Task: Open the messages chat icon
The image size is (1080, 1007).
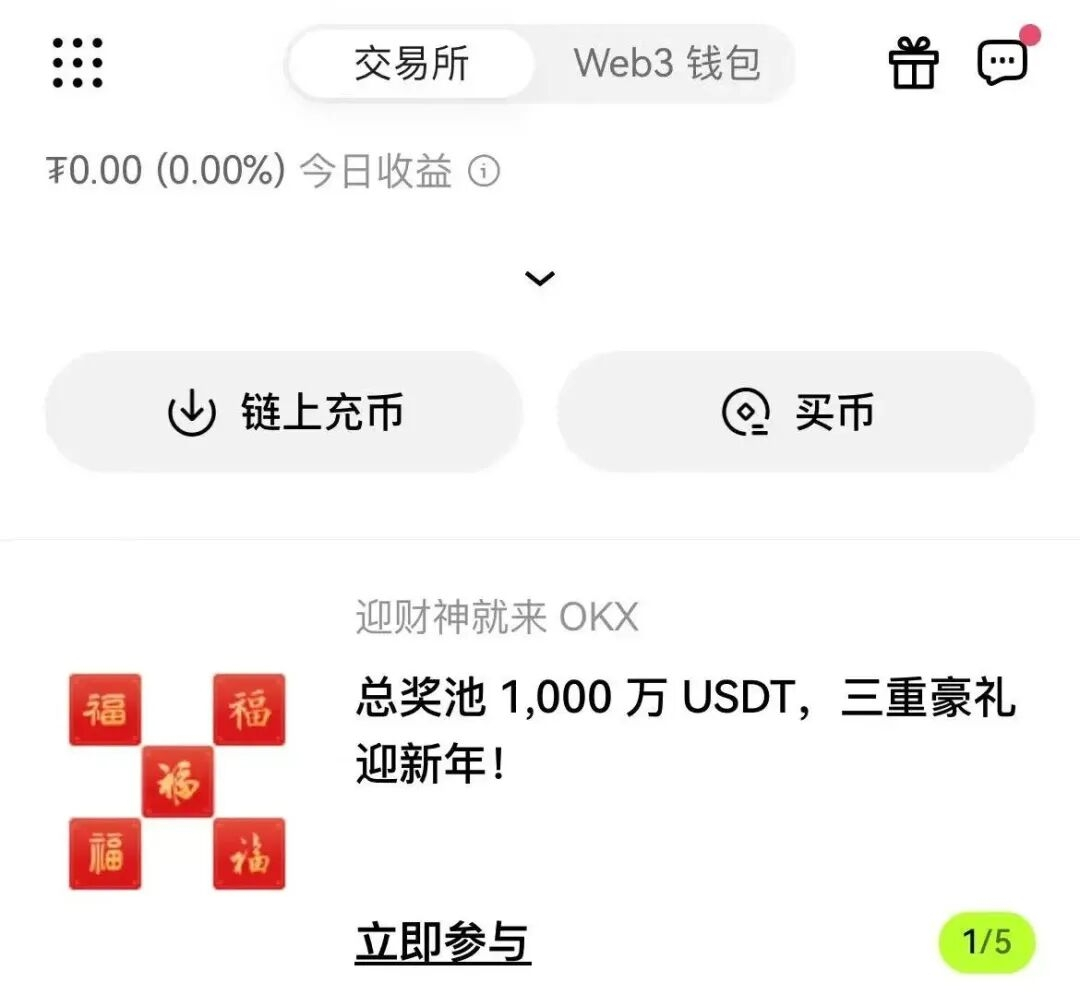Action: (x=1002, y=63)
